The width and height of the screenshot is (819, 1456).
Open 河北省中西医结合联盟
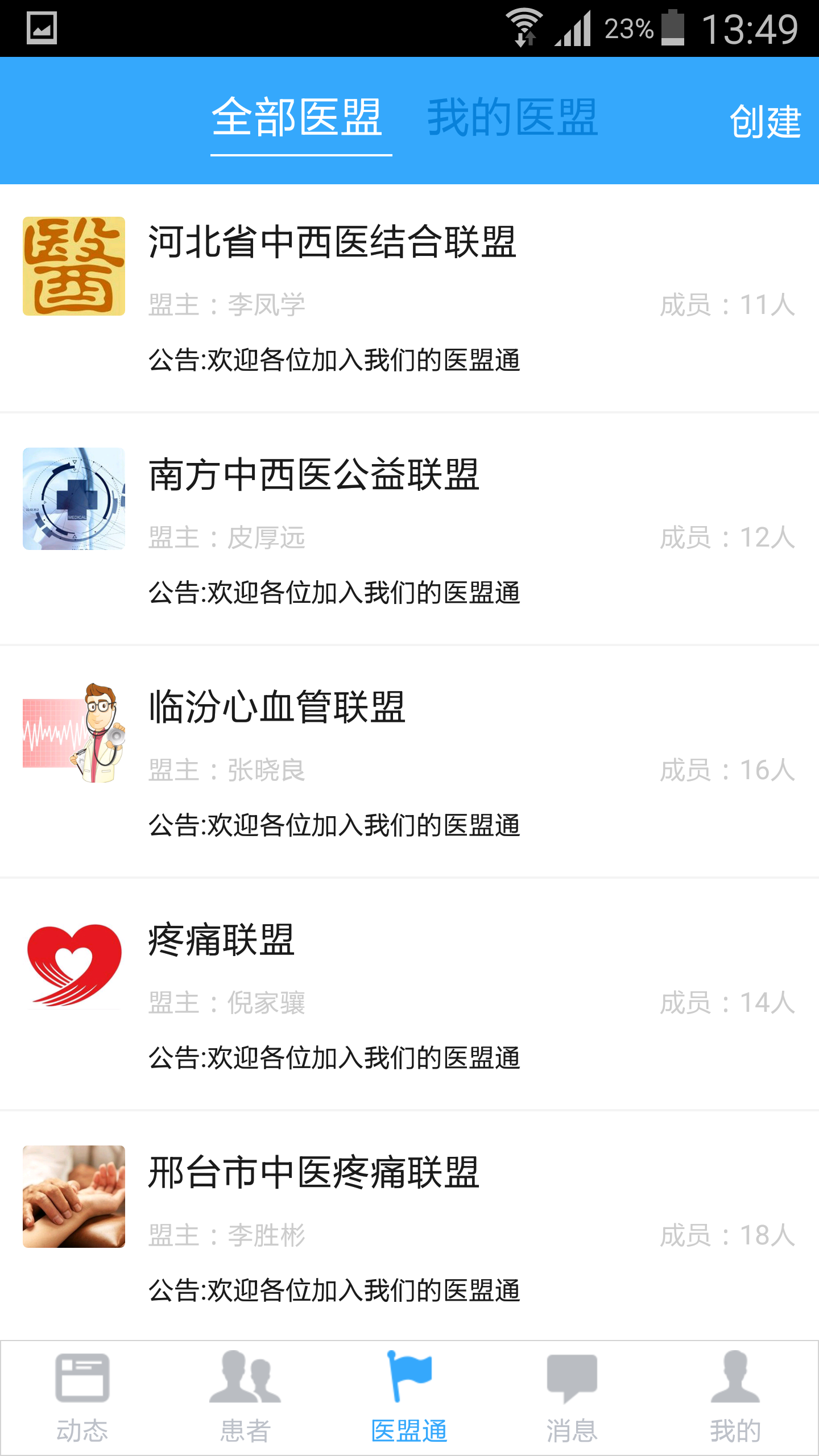[x=409, y=298]
